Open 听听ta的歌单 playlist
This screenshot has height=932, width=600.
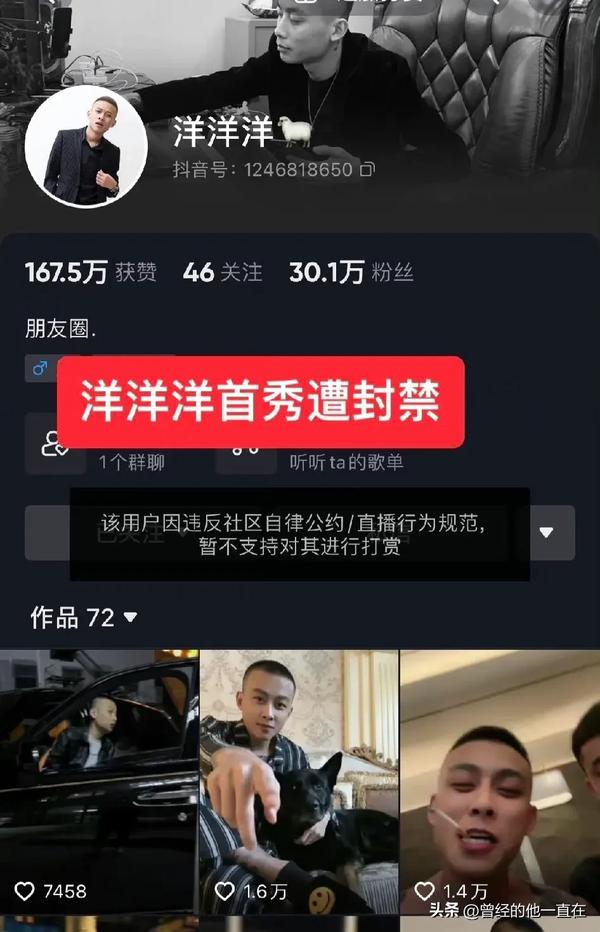click(330, 460)
